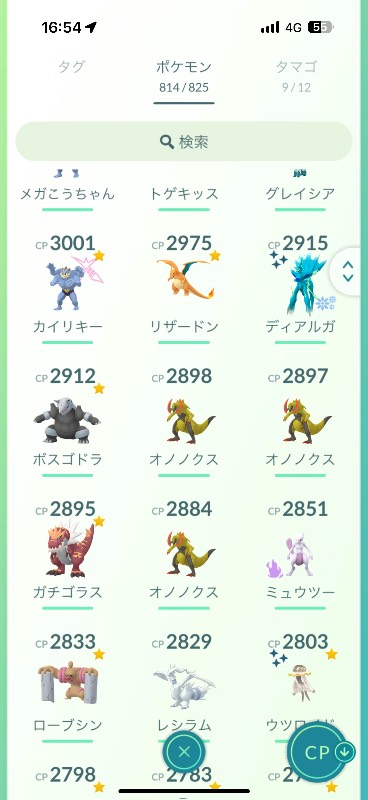
Task: Open ローブシン with CP 2833
Action: tap(68, 686)
